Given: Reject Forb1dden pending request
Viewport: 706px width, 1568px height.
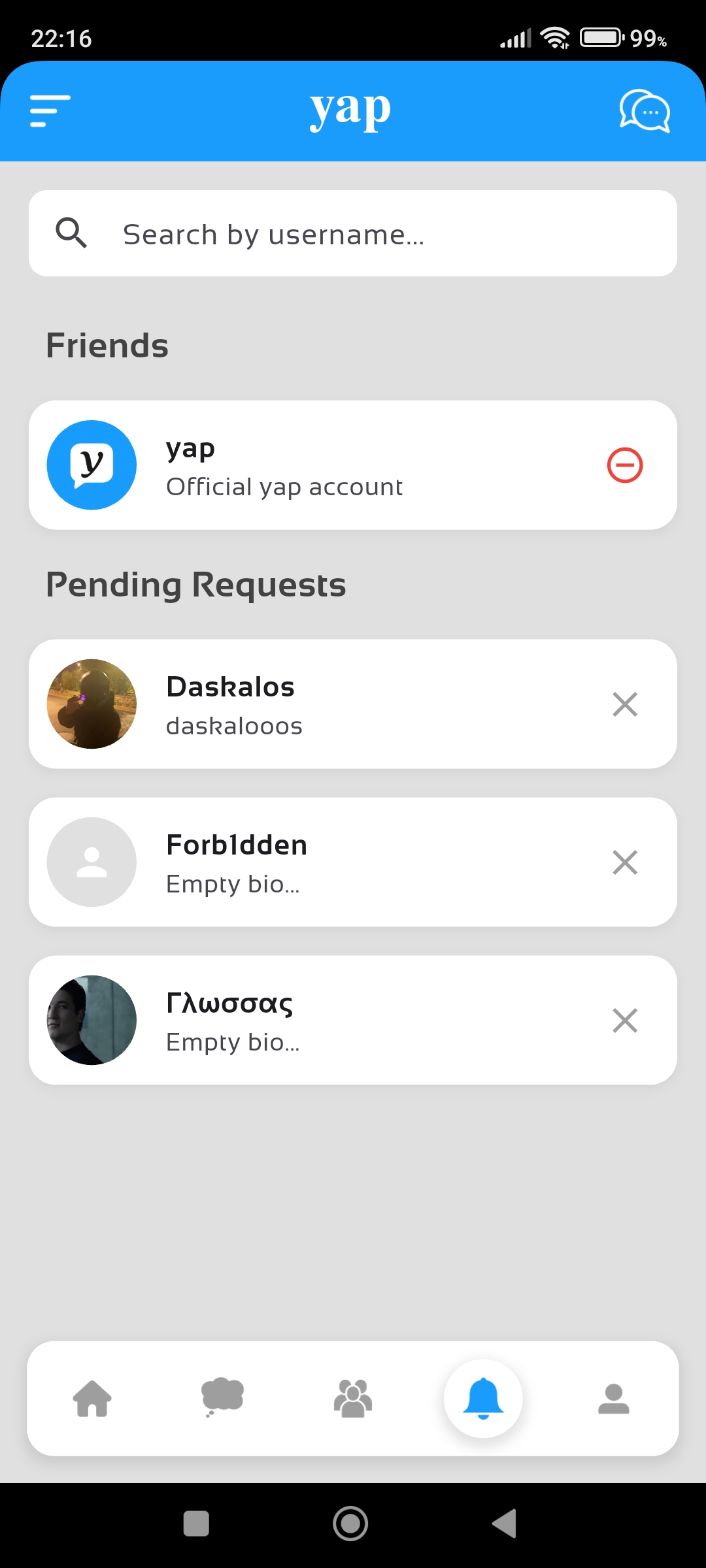Looking at the screenshot, I should coord(624,862).
